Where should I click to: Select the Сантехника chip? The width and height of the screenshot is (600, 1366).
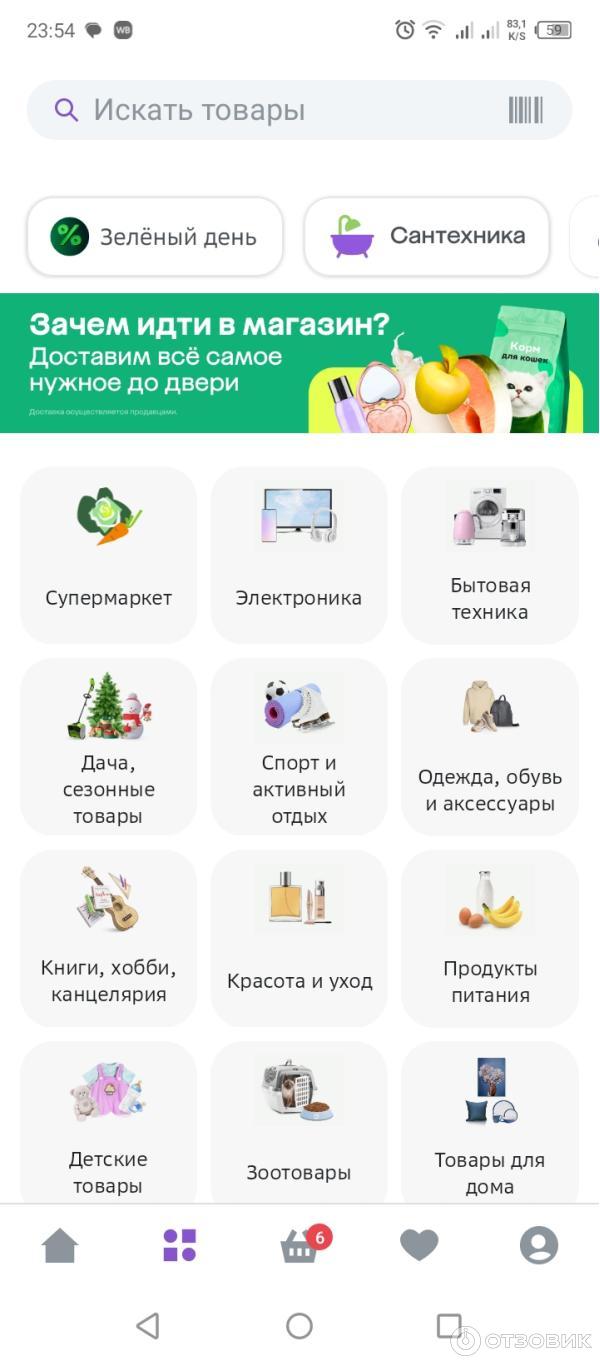427,237
